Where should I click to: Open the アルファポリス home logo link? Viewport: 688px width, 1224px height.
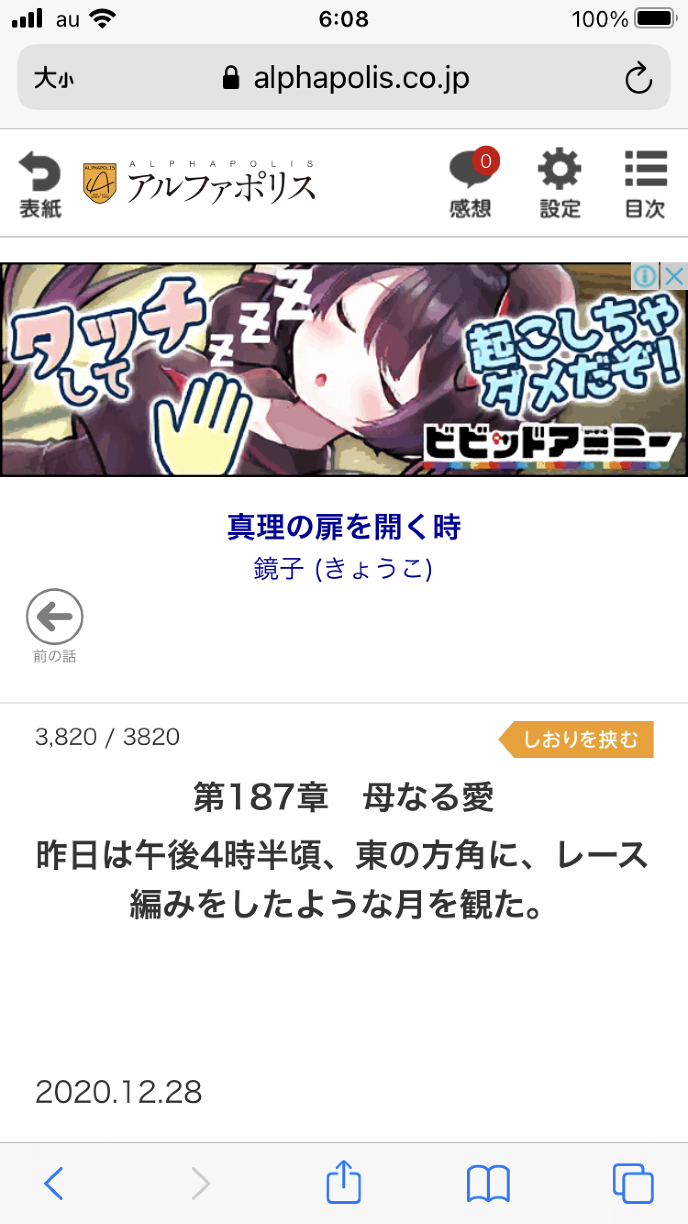coord(200,182)
